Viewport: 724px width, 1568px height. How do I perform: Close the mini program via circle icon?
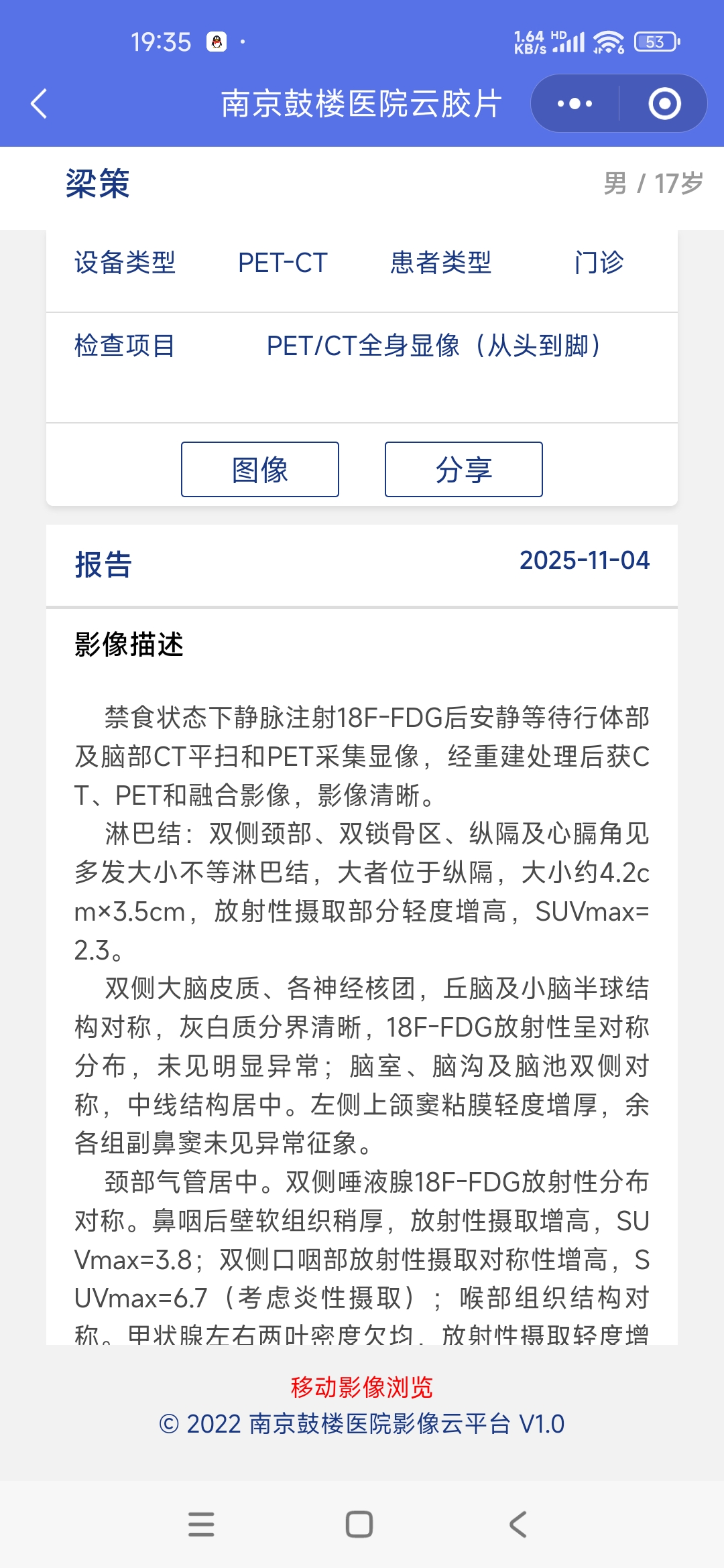pyautogui.click(x=664, y=104)
